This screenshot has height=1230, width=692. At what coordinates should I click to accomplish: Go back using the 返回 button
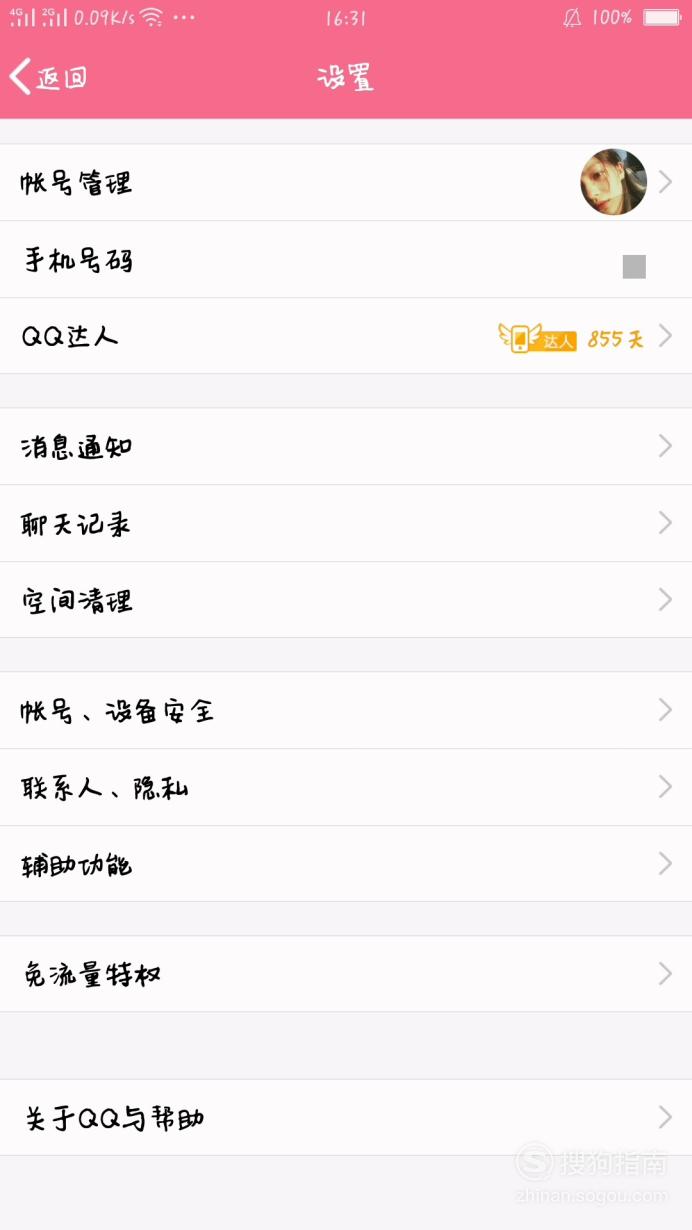coord(48,77)
